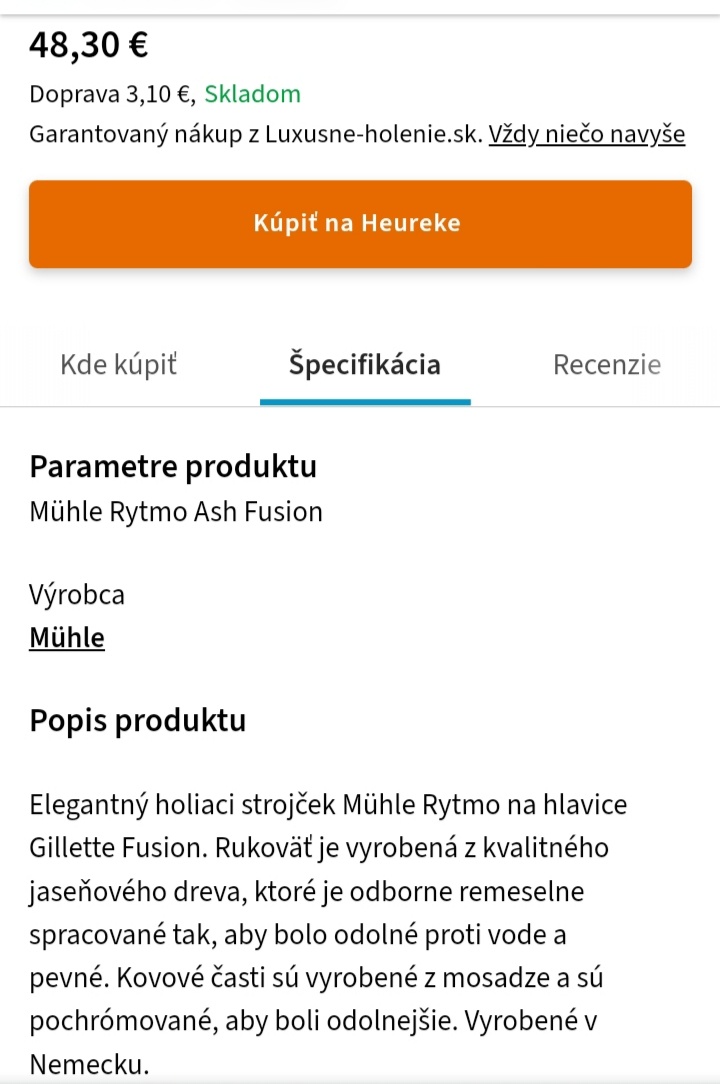
Task: Select the Výrobca label
Action: click(77, 594)
